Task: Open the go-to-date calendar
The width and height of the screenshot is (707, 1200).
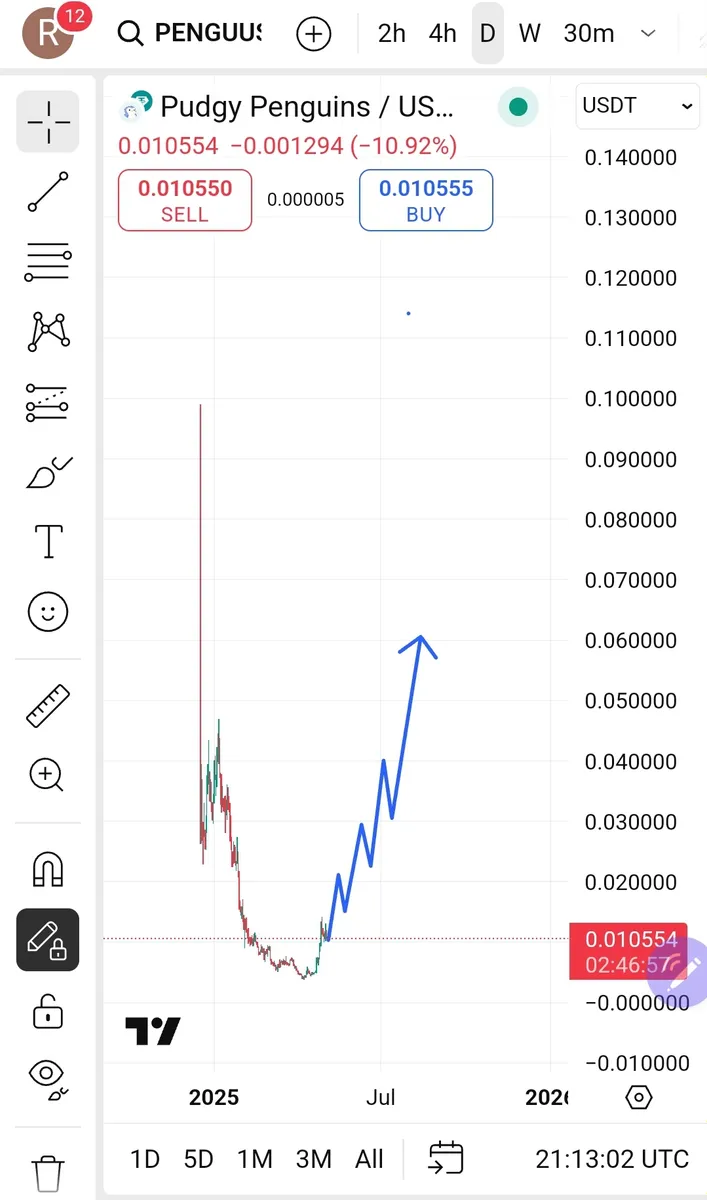Action: [x=446, y=1158]
